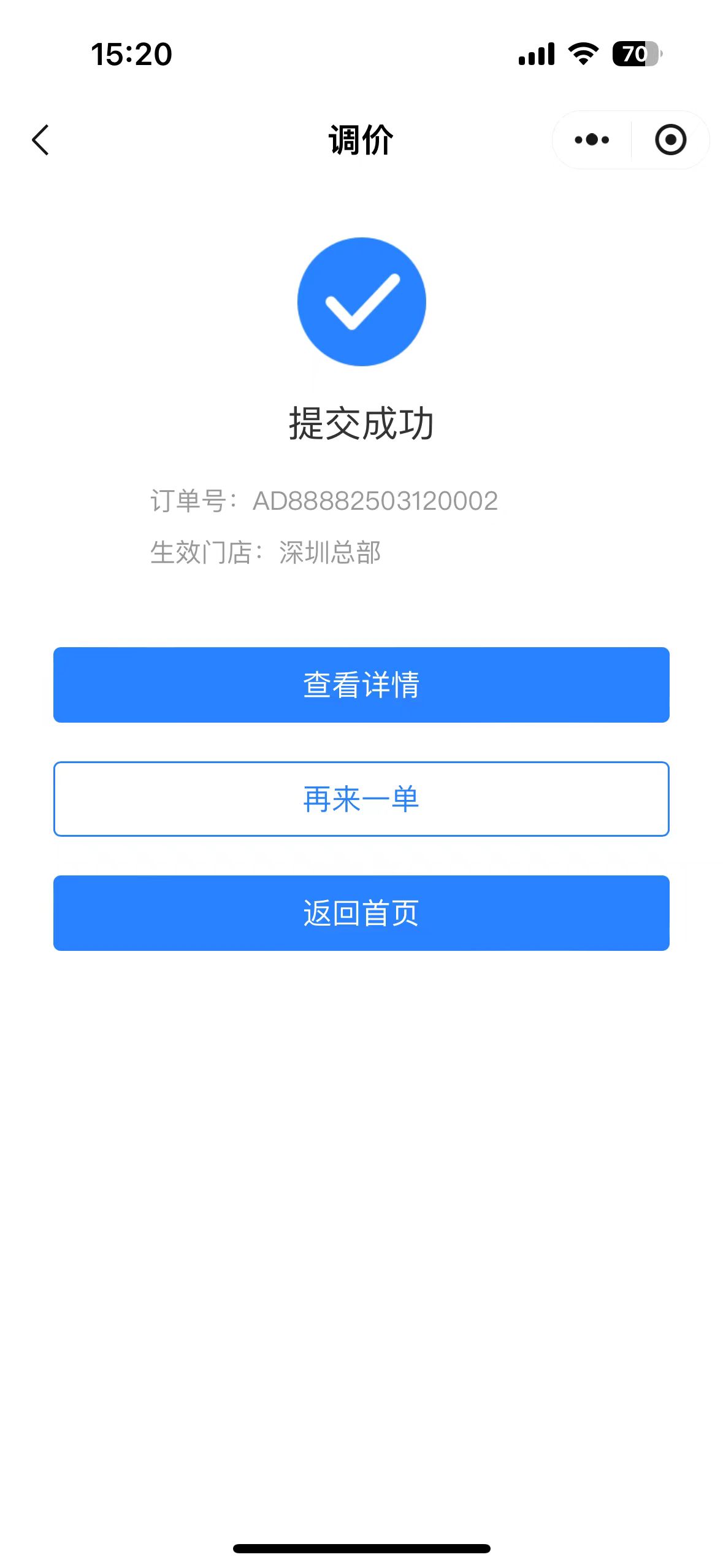Open the mini program more options menu
Screen dimensions: 723x1568
coord(591,140)
